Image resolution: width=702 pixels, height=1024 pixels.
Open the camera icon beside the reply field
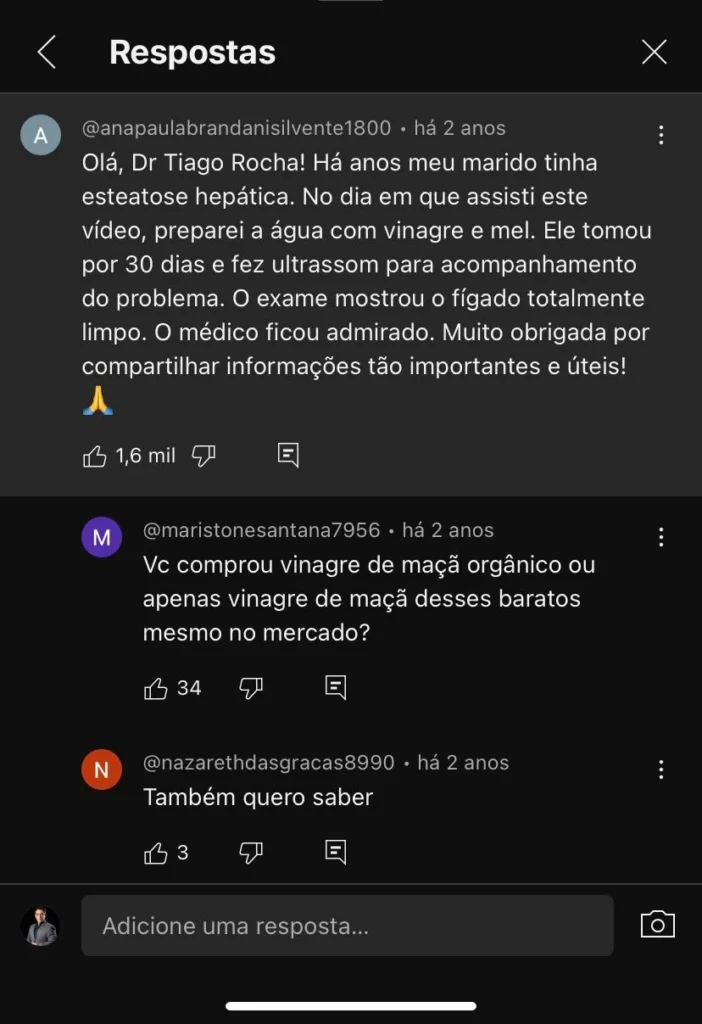[x=657, y=925]
